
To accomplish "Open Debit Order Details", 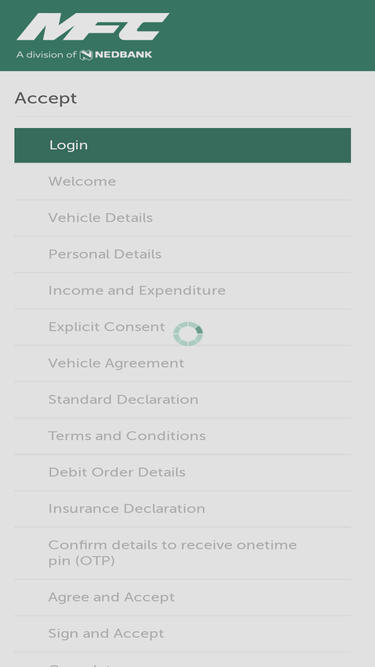I will coord(182,473).
